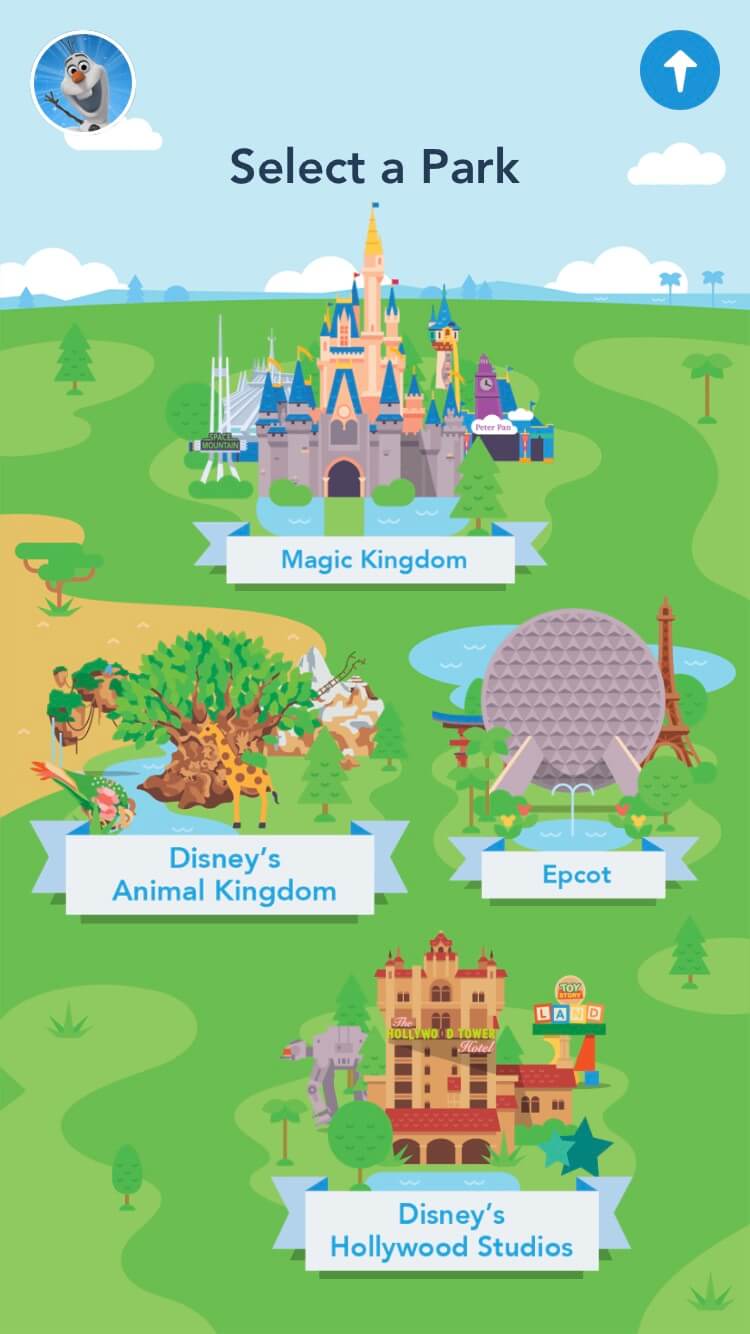Select the Magic Kingdom park
This screenshot has width=750, height=1334.
[373, 558]
